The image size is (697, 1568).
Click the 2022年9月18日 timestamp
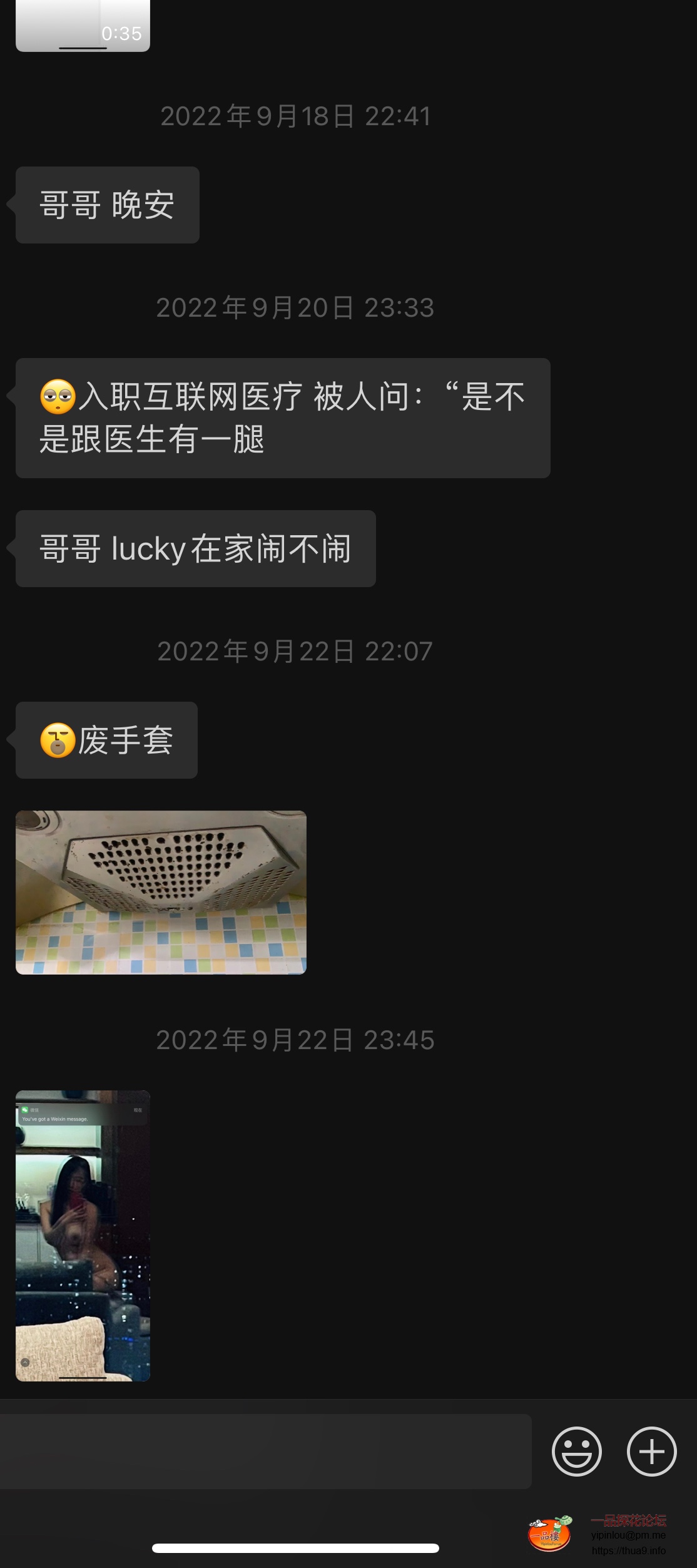click(x=297, y=116)
